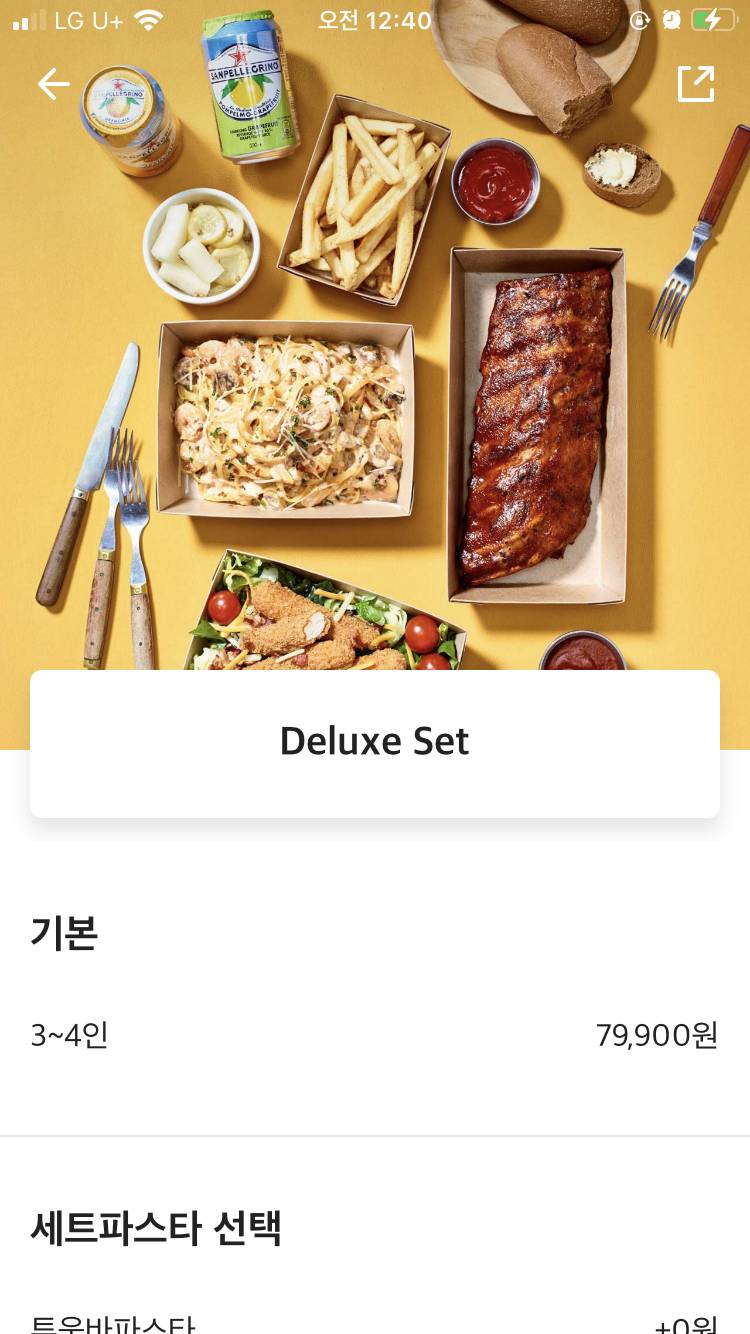Tap the 79,900원 price label
The width and height of the screenshot is (750, 1334).
click(657, 1035)
